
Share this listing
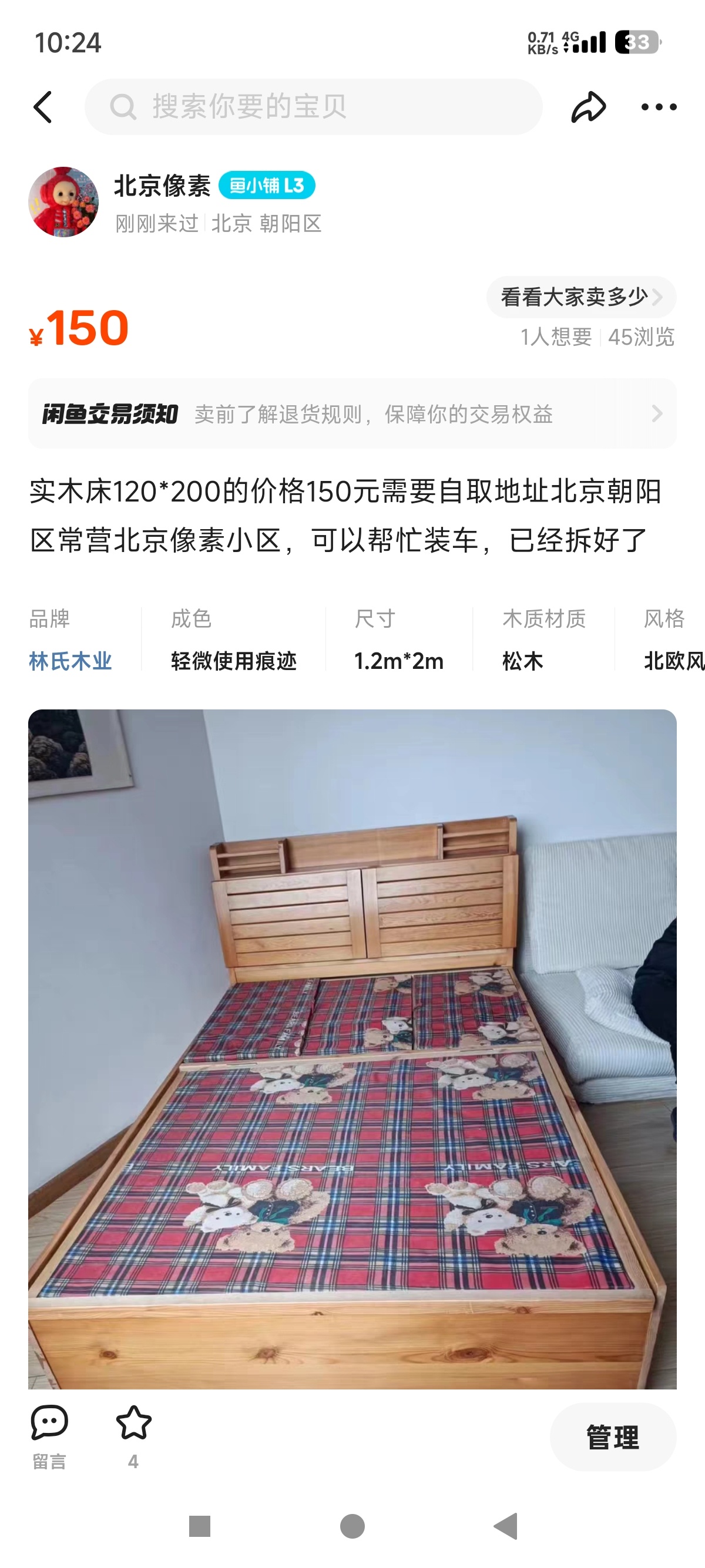click(x=588, y=107)
